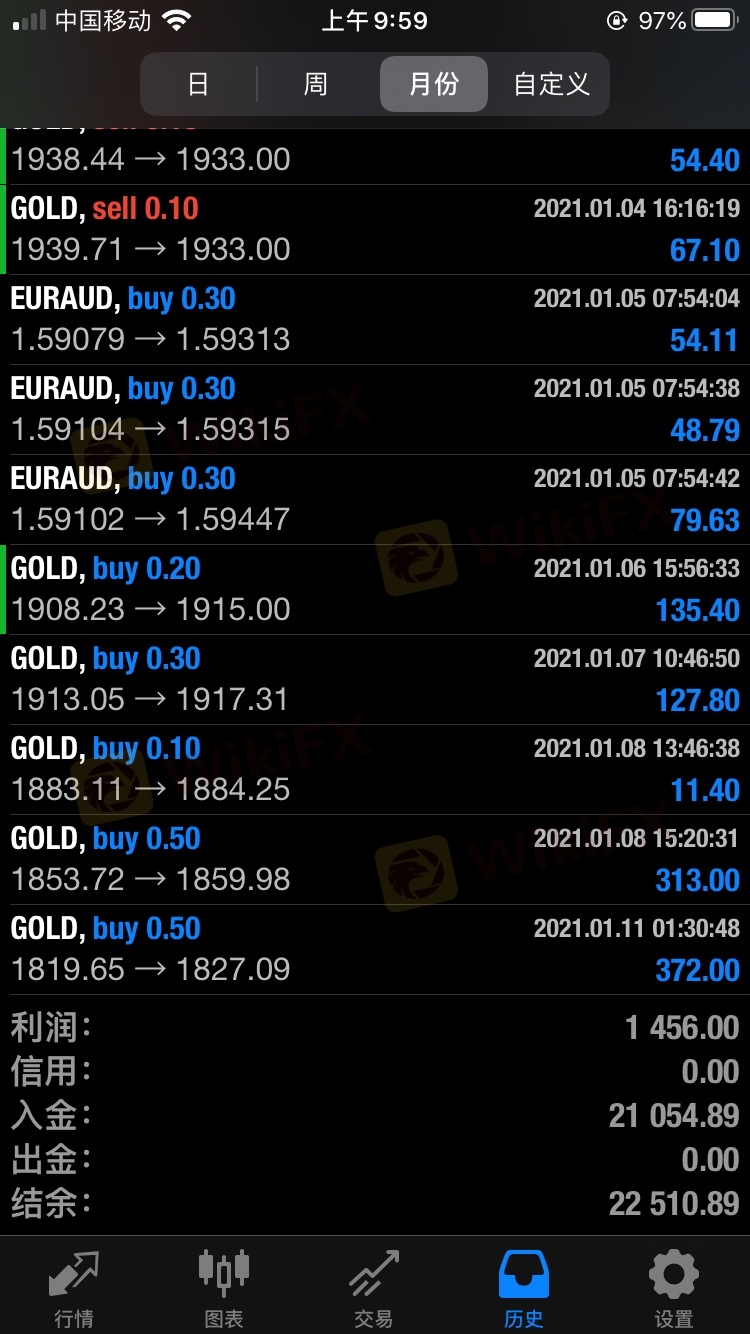
Task: Open the GOLD trade with 313.00 profit
Action: point(375,859)
